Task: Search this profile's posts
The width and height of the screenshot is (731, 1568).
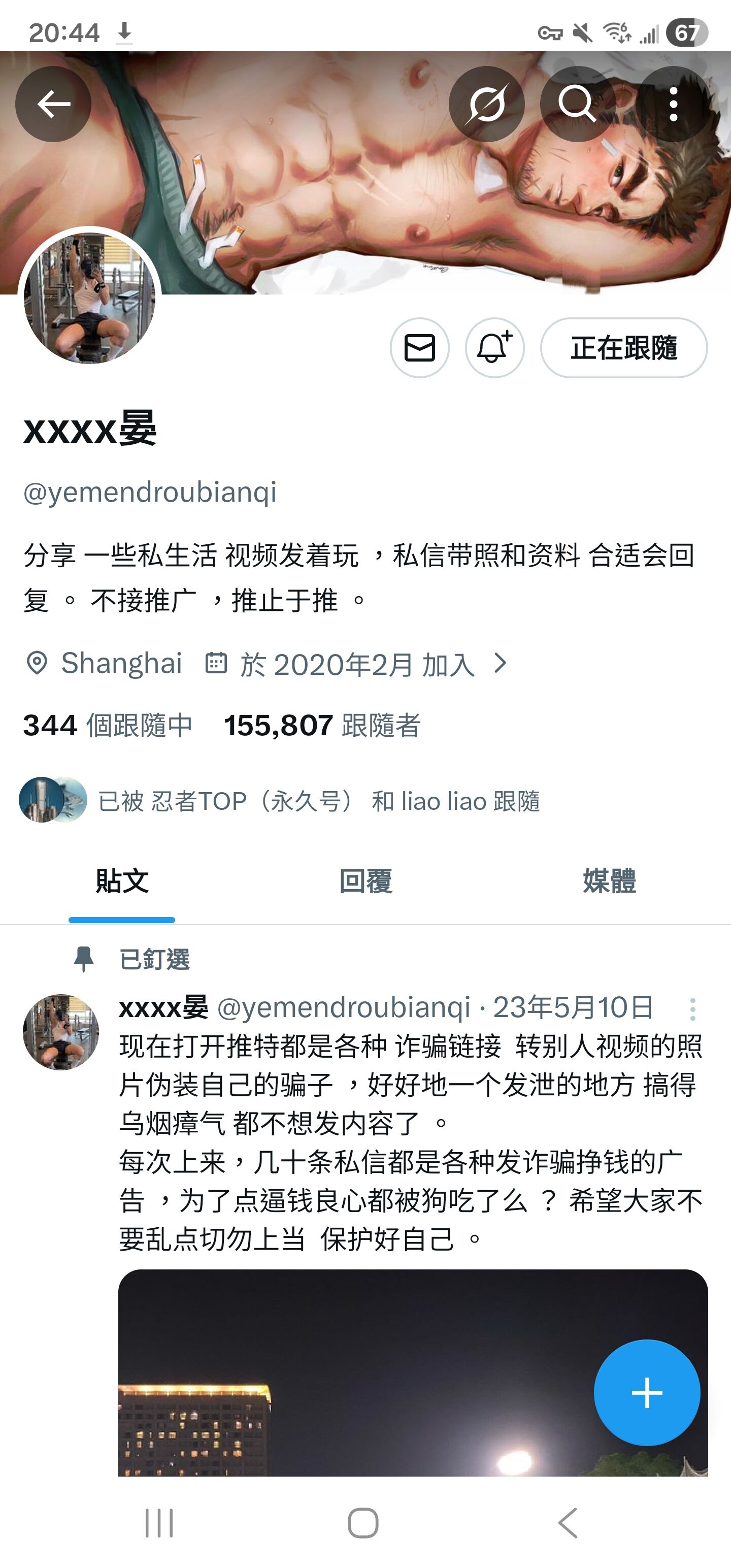Action: click(x=576, y=104)
